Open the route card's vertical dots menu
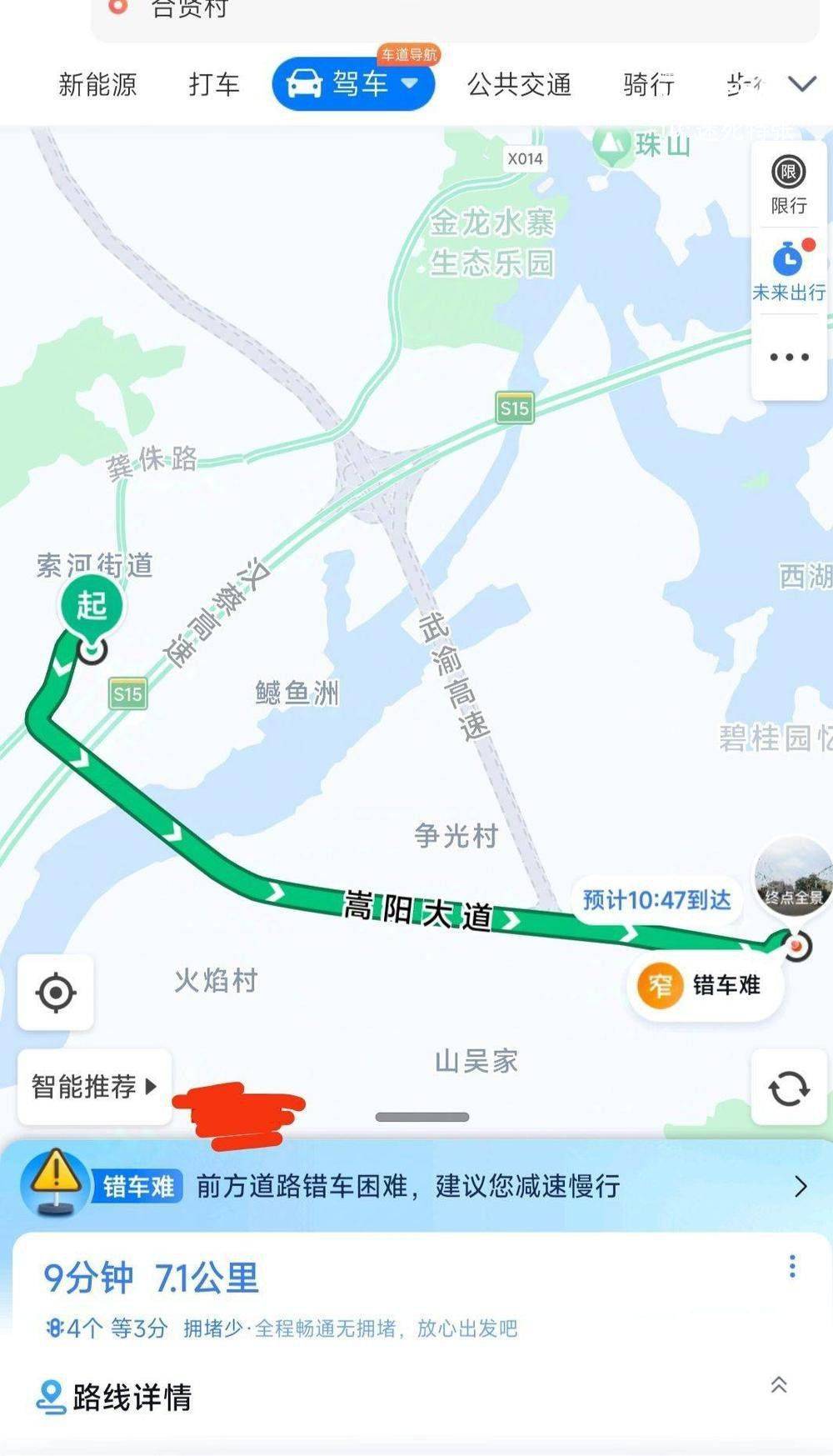The height and width of the screenshot is (1456, 833). click(792, 1267)
